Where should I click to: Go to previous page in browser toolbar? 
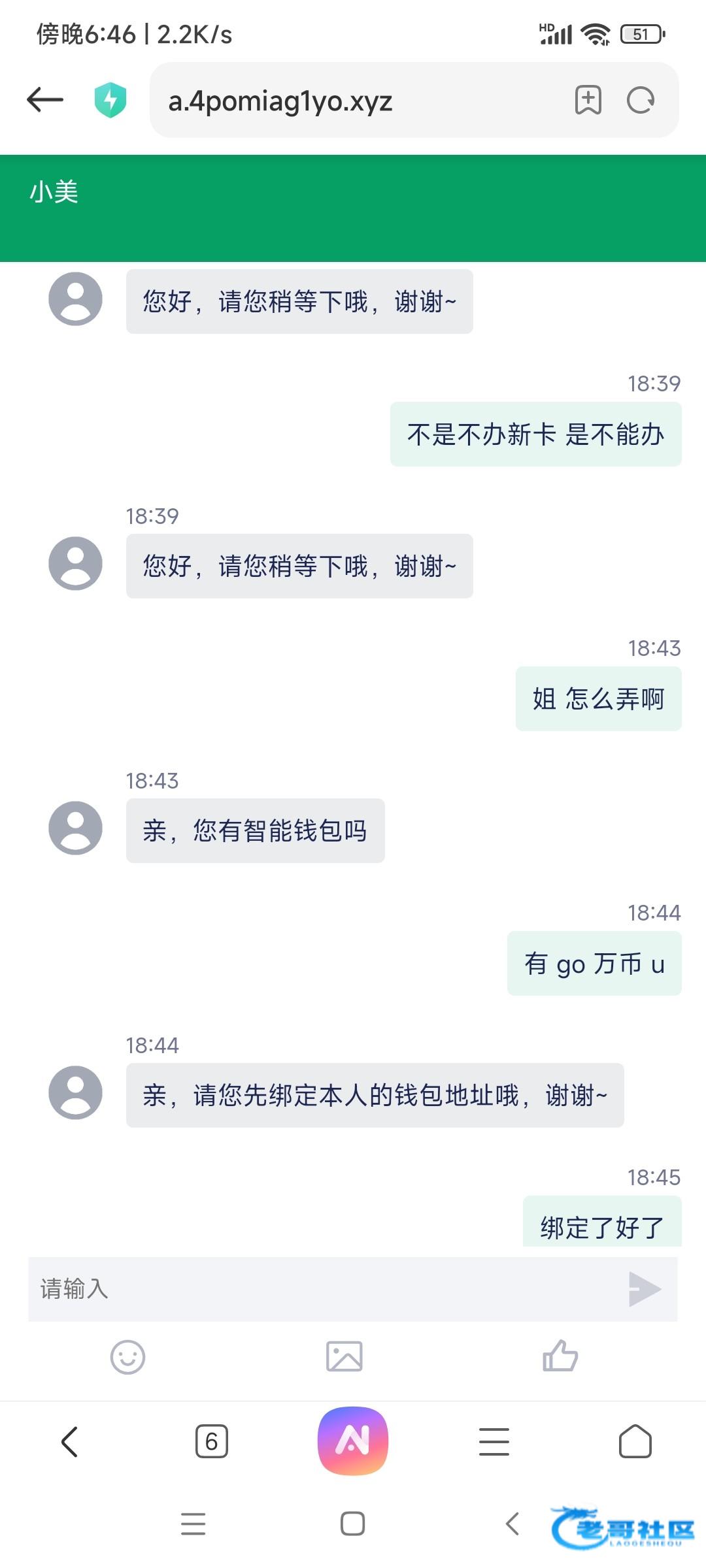point(70,1441)
